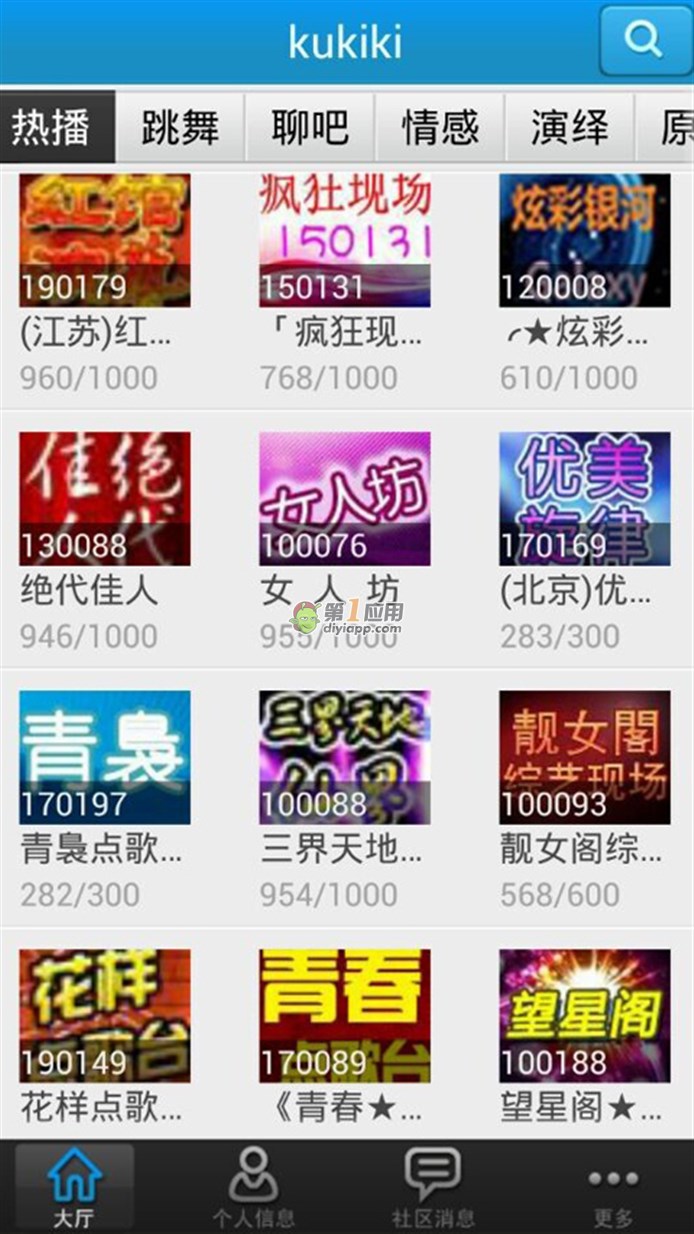694x1234 pixels.
Task: Select the 聊吧 tab
Action: click(310, 127)
